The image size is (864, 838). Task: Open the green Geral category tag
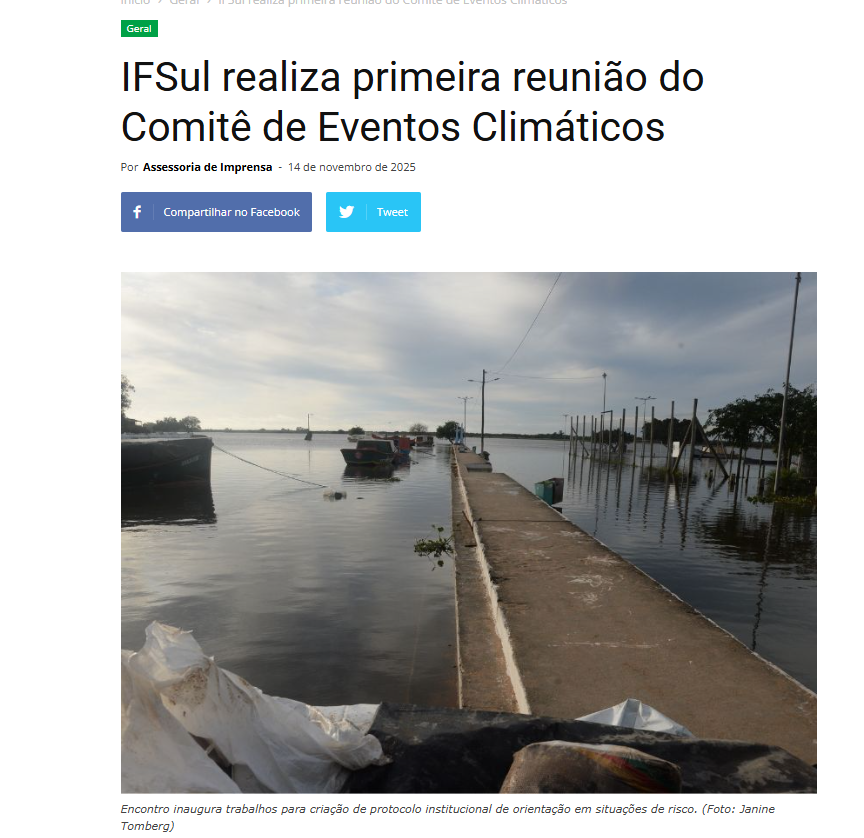139,29
